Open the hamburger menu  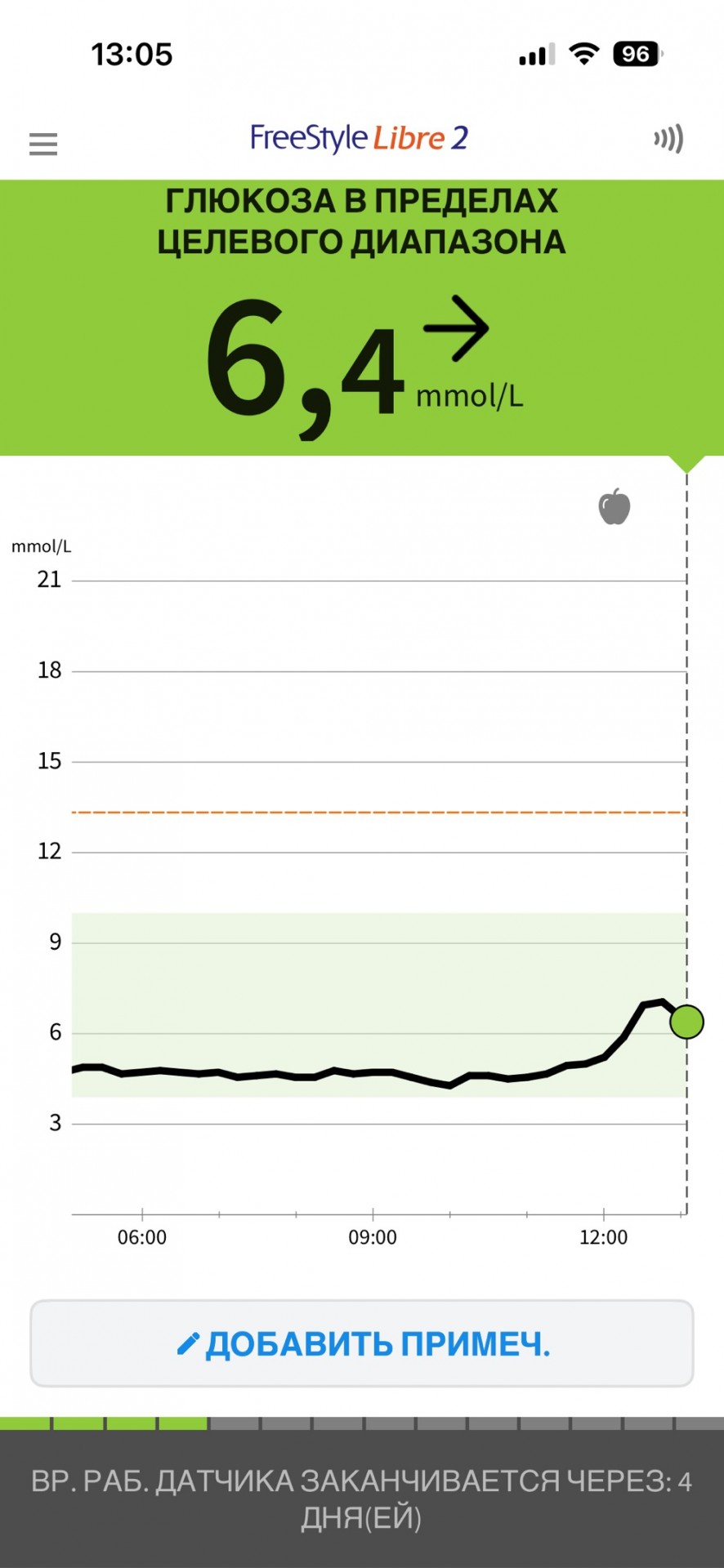pos(43,144)
